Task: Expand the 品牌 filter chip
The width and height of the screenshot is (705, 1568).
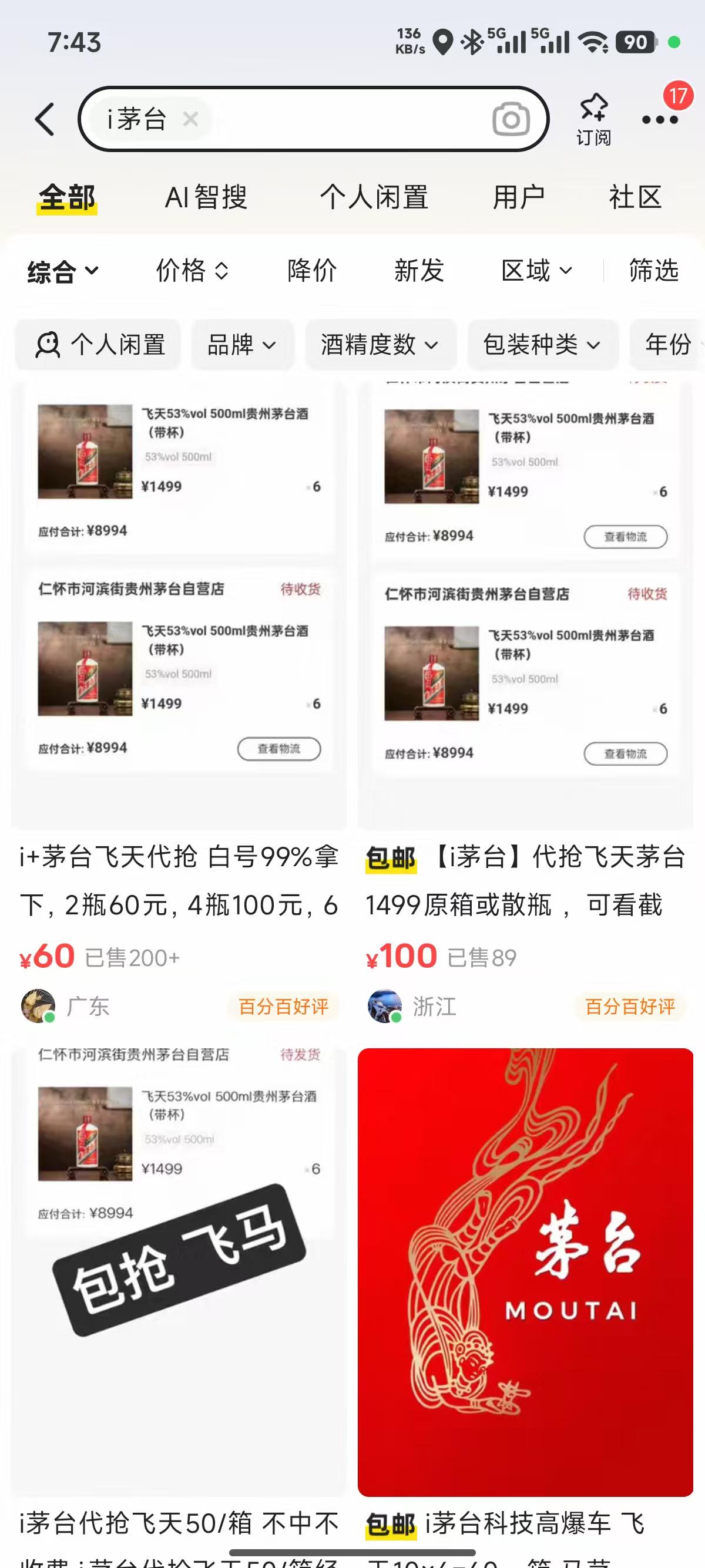Action: coord(241,345)
